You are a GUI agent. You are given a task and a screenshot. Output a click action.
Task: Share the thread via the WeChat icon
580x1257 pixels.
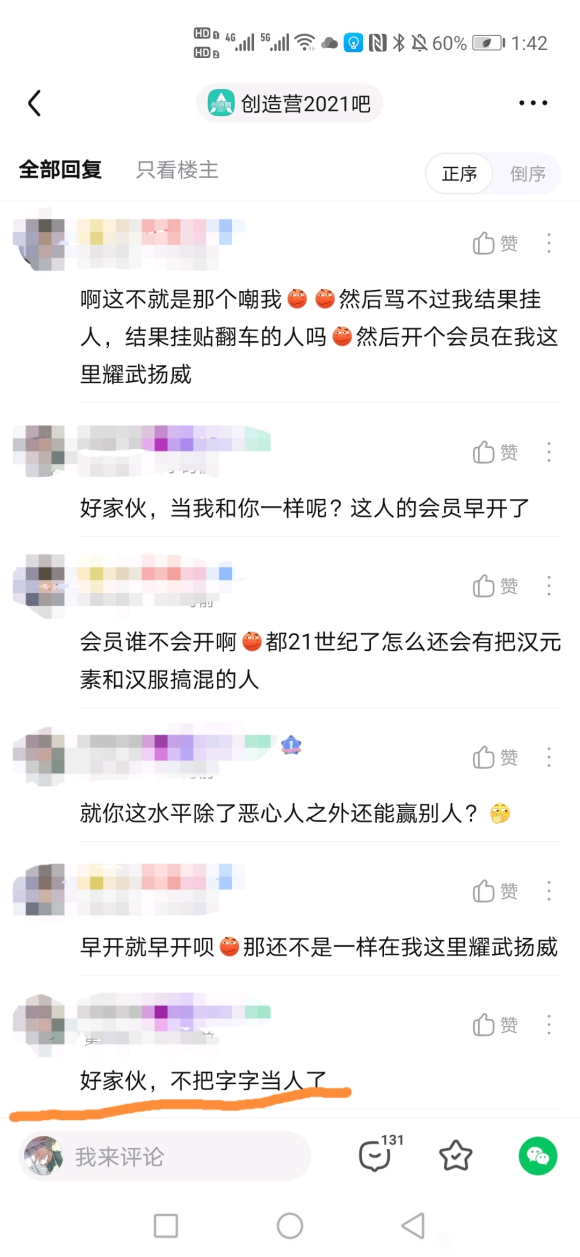(538, 1157)
